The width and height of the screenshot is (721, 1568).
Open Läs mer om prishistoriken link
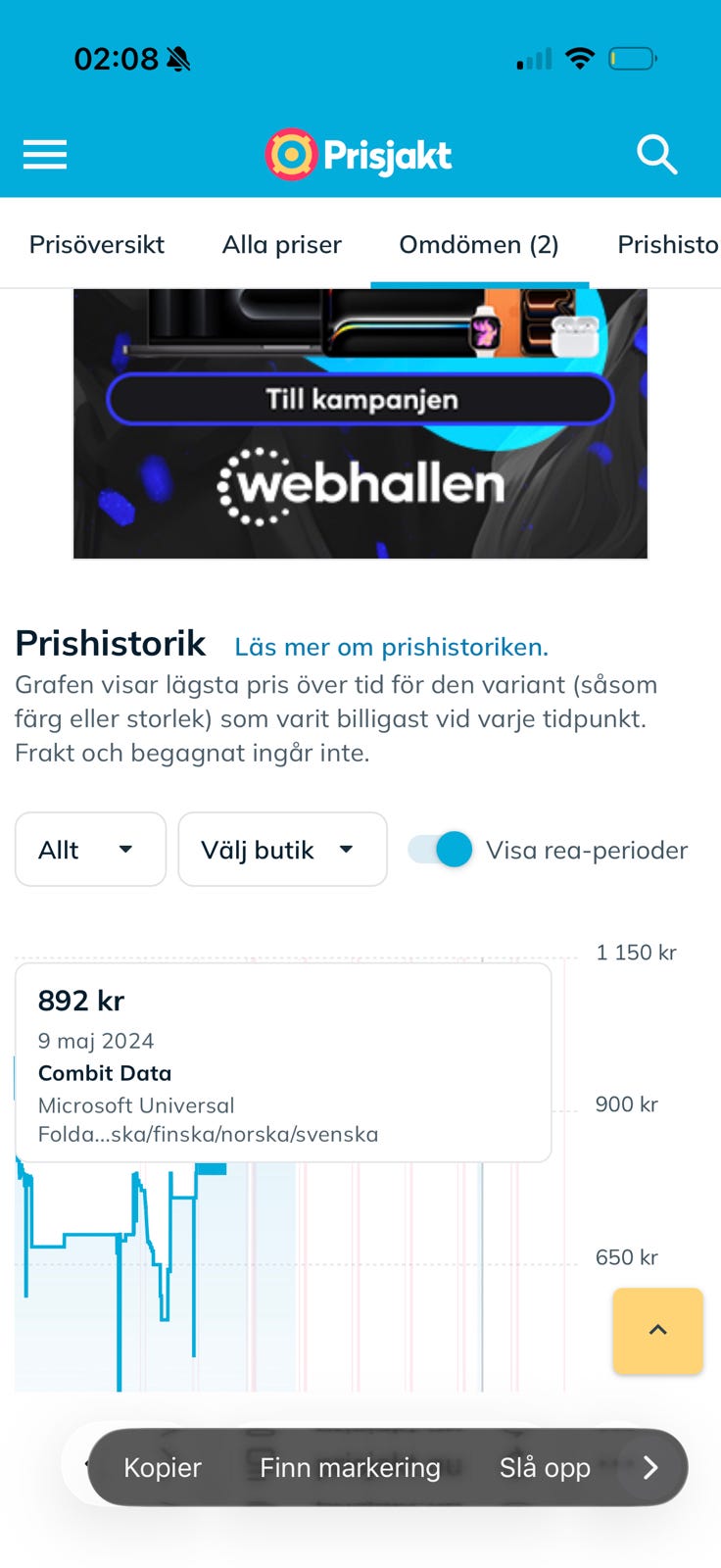[x=391, y=647]
